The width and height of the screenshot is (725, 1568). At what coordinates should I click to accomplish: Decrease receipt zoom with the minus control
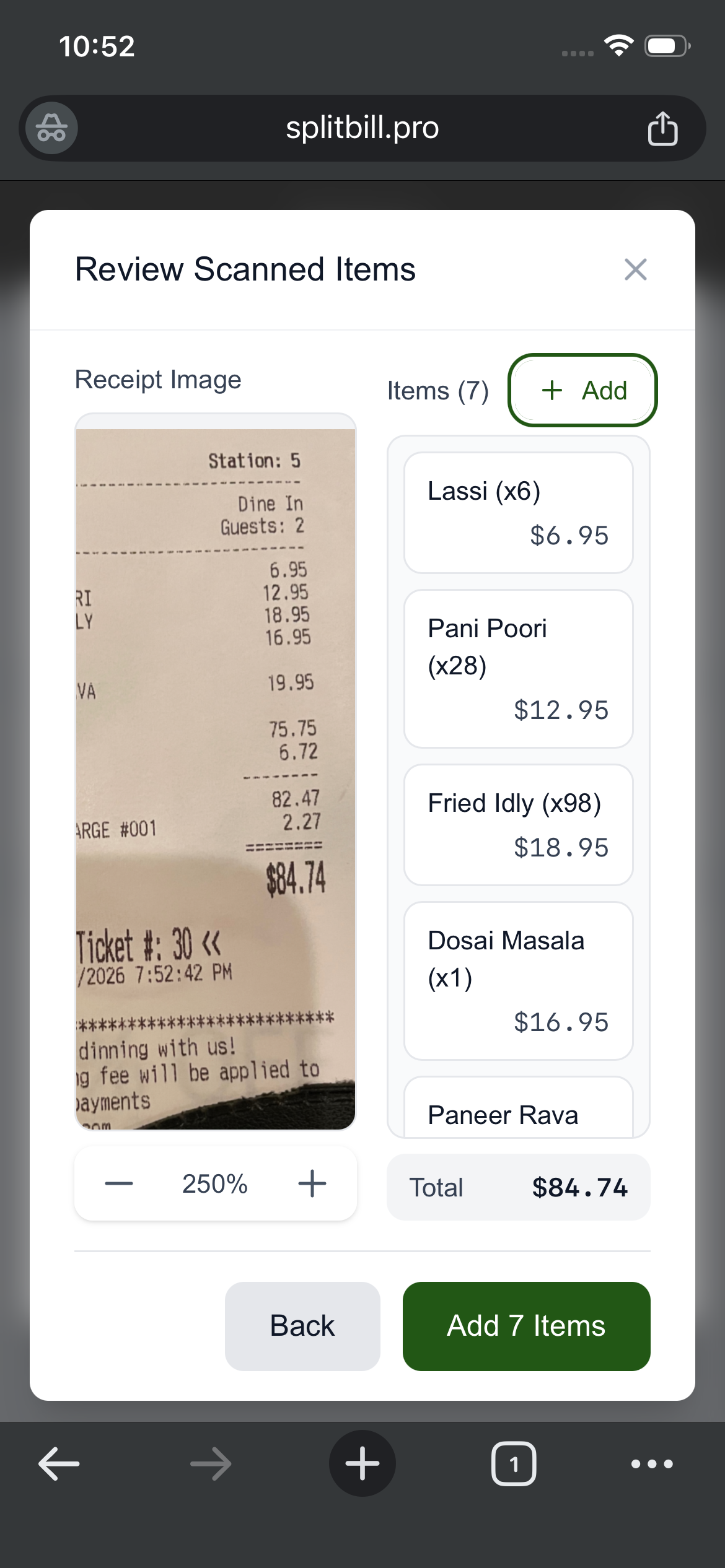118,1183
